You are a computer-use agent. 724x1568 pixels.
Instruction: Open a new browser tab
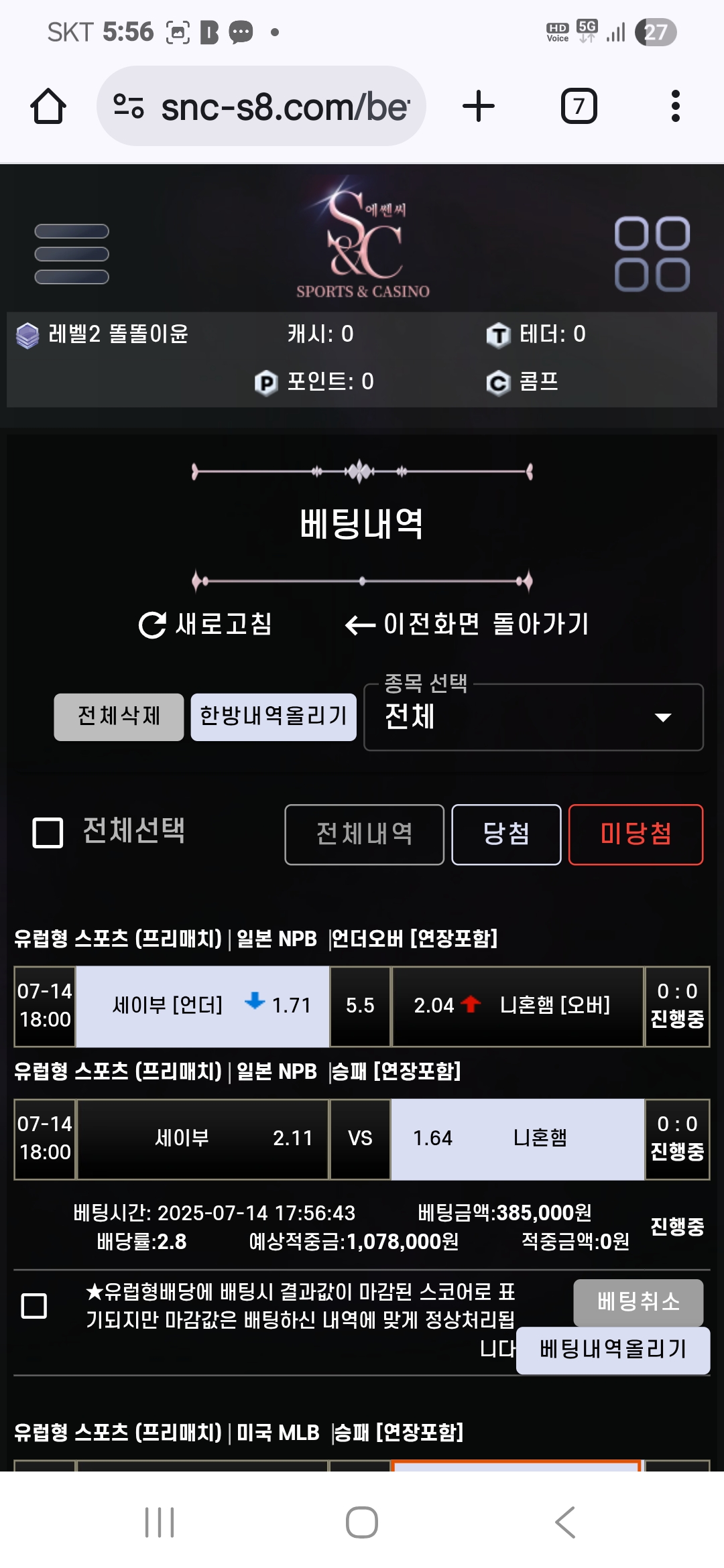[479, 106]
